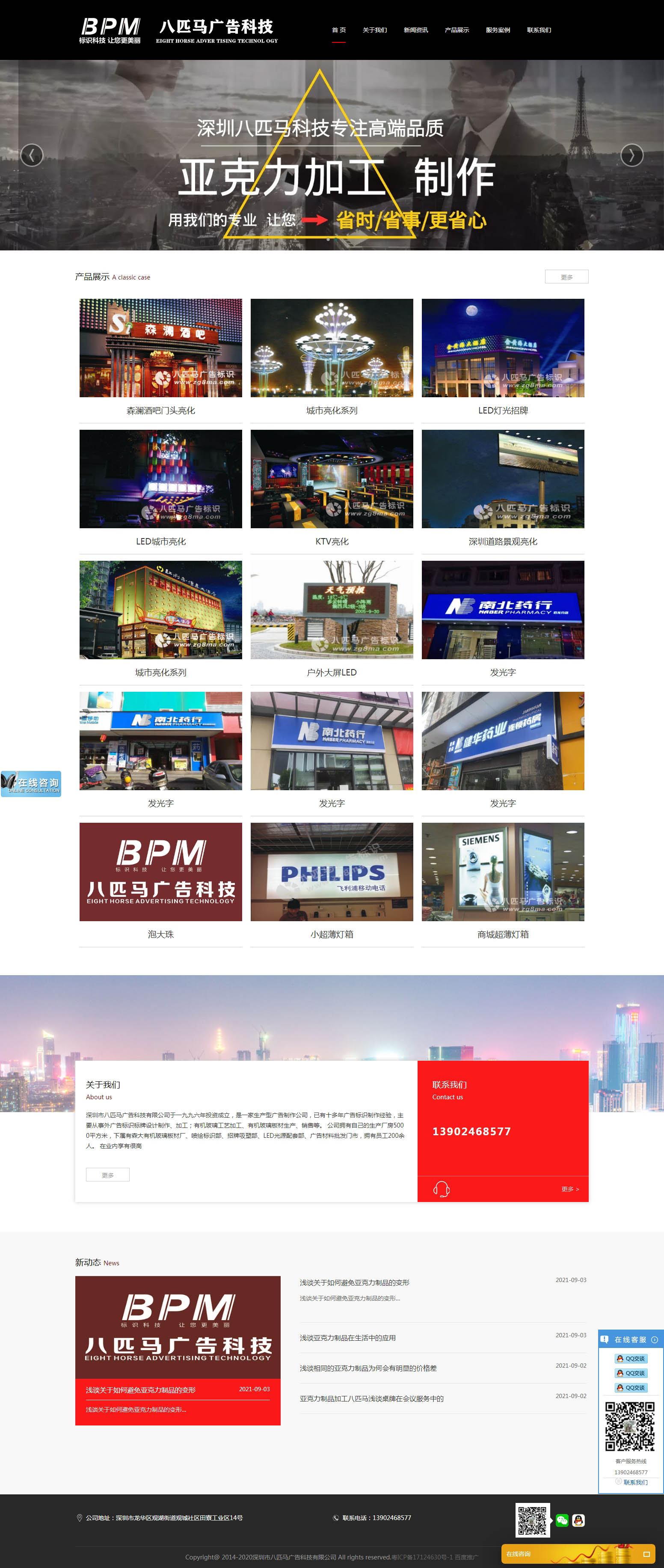664x1568 pixels.
Task: Show the next banner slide
Action: point(631,155)
